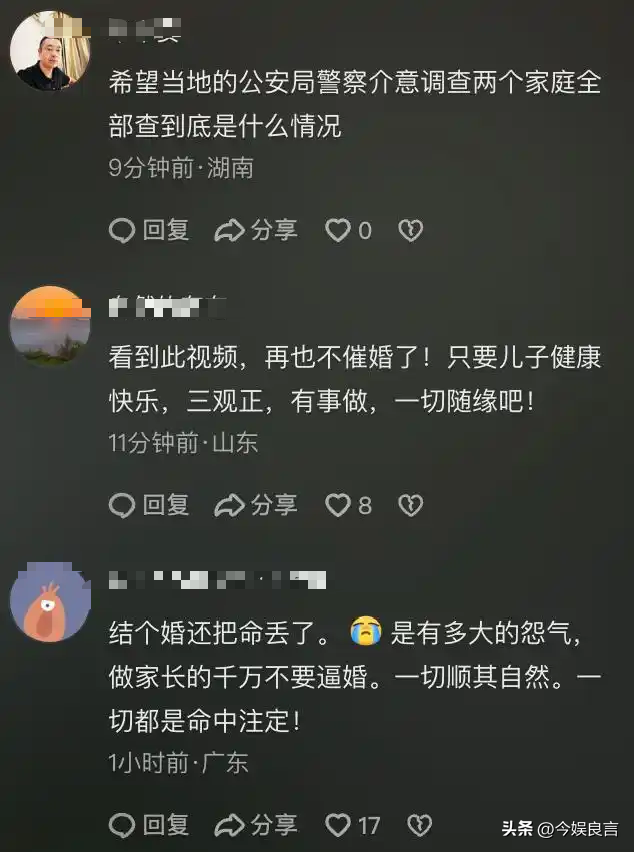
Task: Share the comment posted 1 hour ago
Action: (257, 825)
